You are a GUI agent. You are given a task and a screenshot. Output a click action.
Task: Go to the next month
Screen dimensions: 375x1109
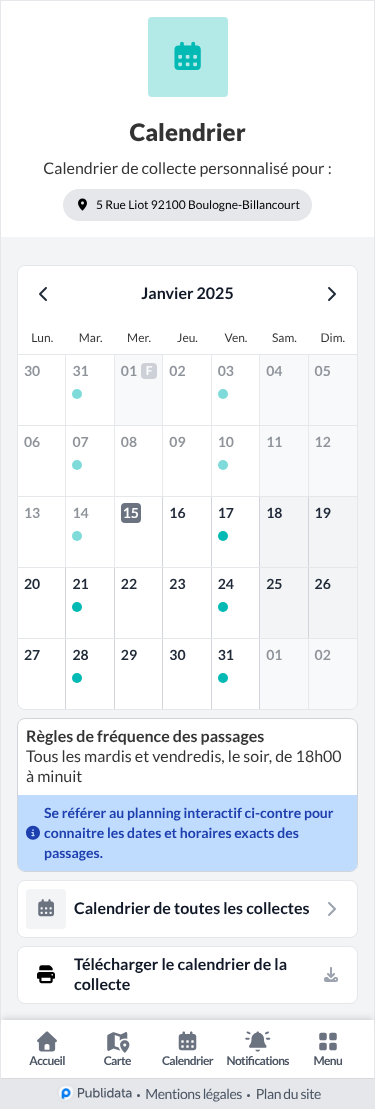click(332, 294)
